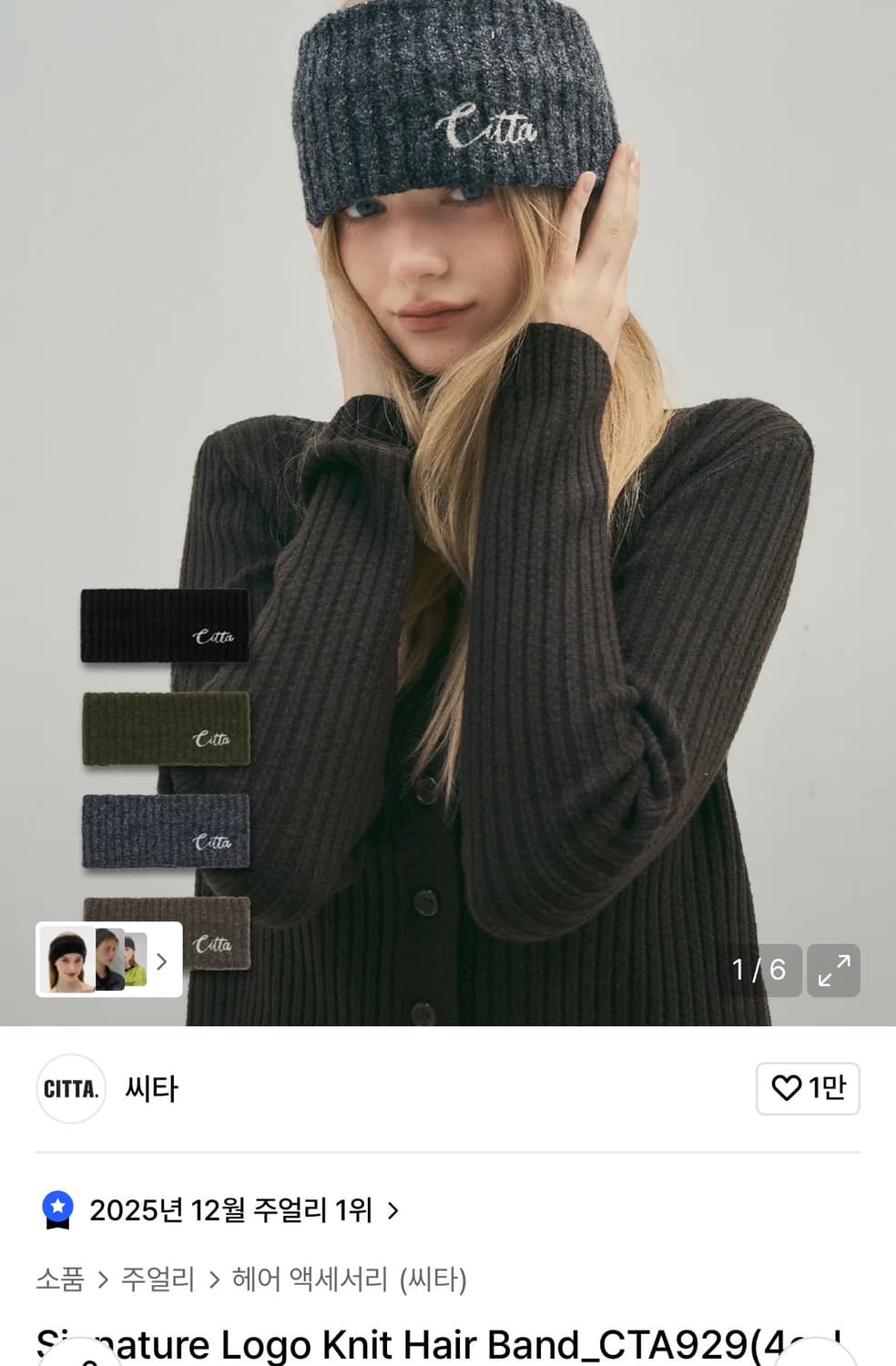Open the thumbnail strip arrow to see more photos

tap(162, 961)
